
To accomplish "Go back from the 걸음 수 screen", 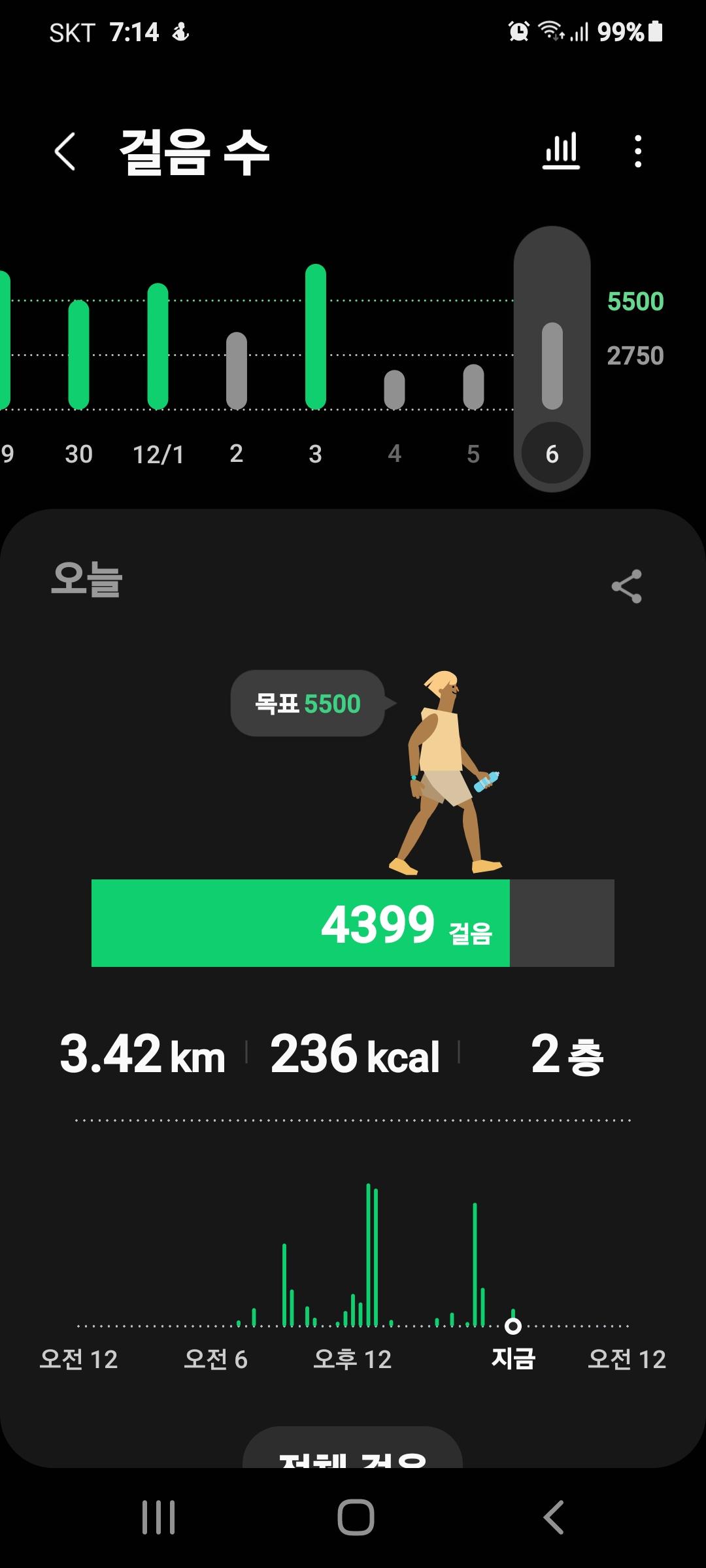I will 65,152.
